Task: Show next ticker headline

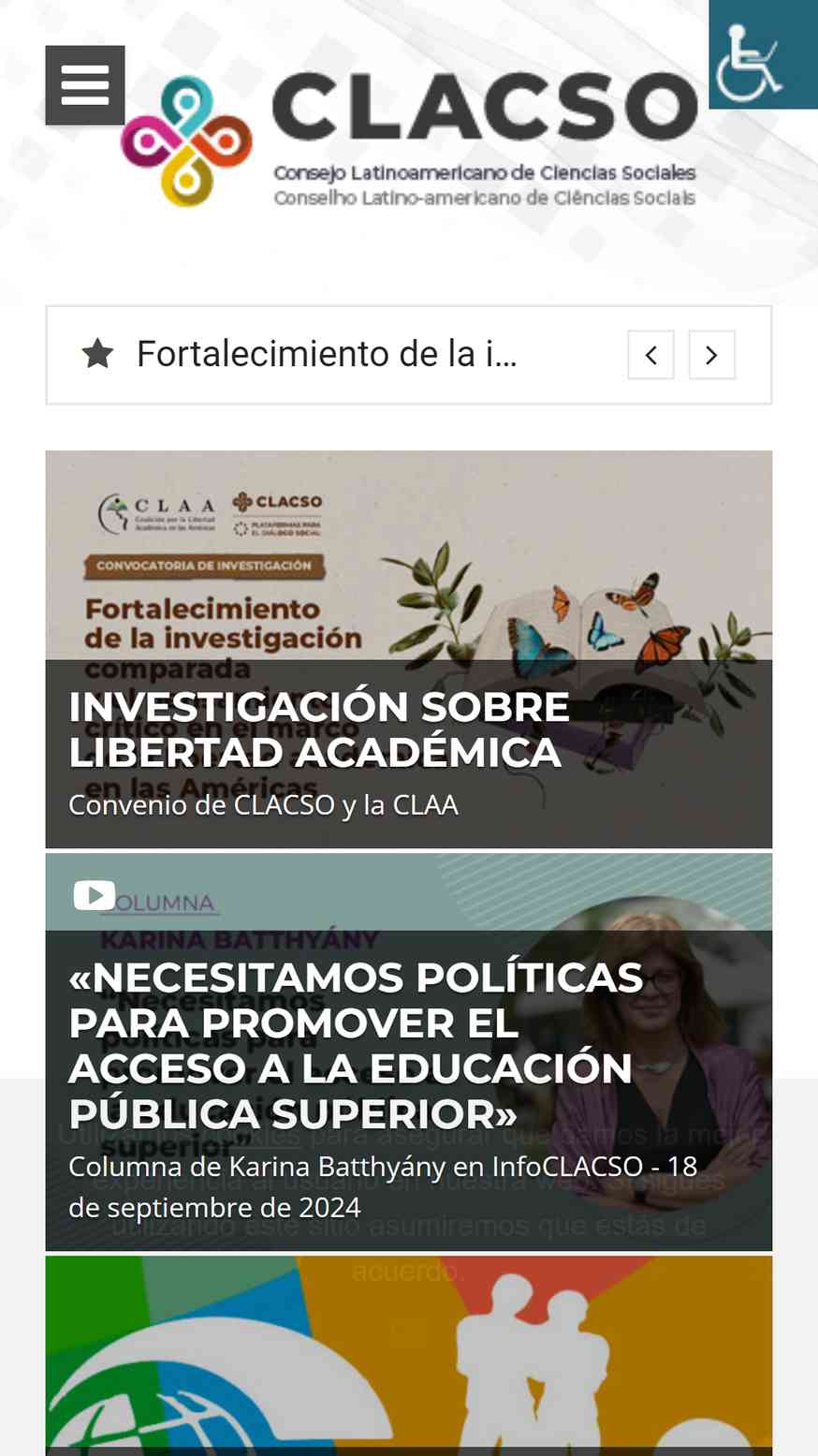Action: 711,355
